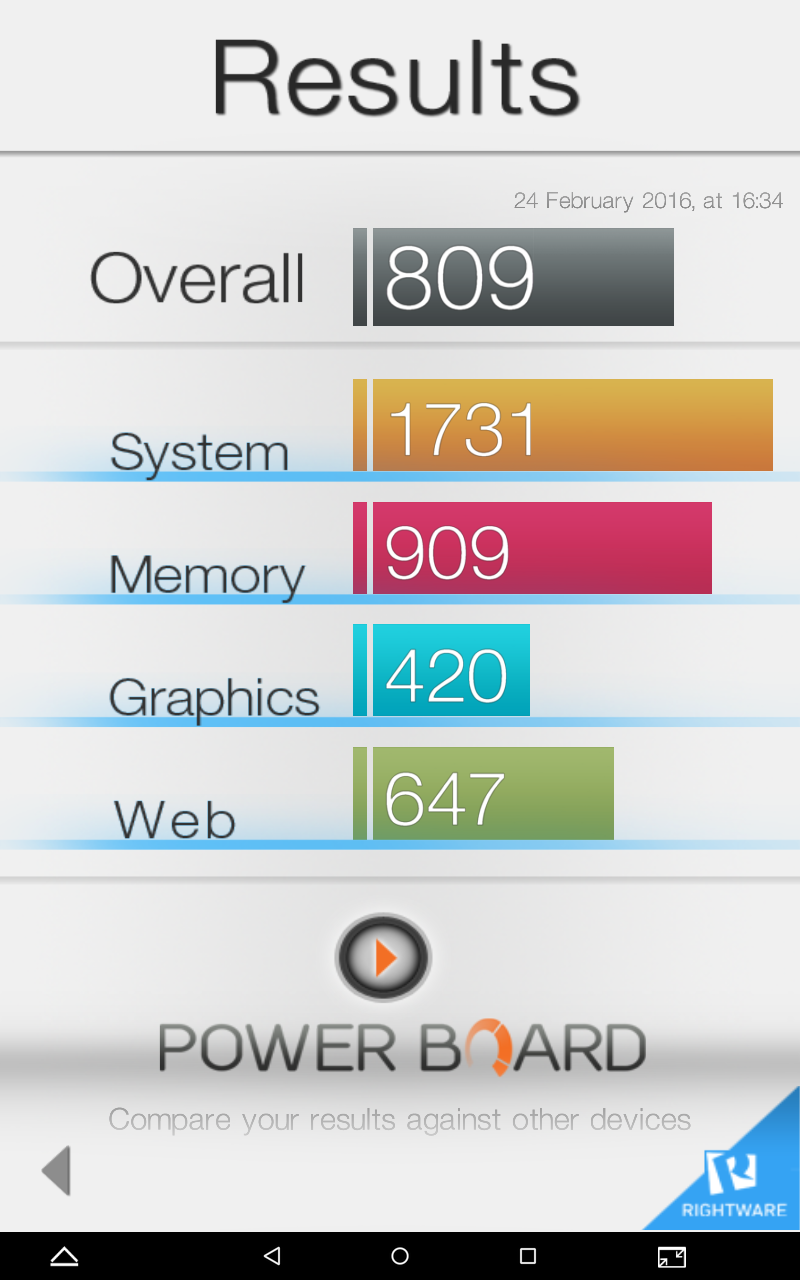The width and height of the screenshot is (800, 1280).
Task: Open the Graphics score details
Action: (x=400, y=671)
